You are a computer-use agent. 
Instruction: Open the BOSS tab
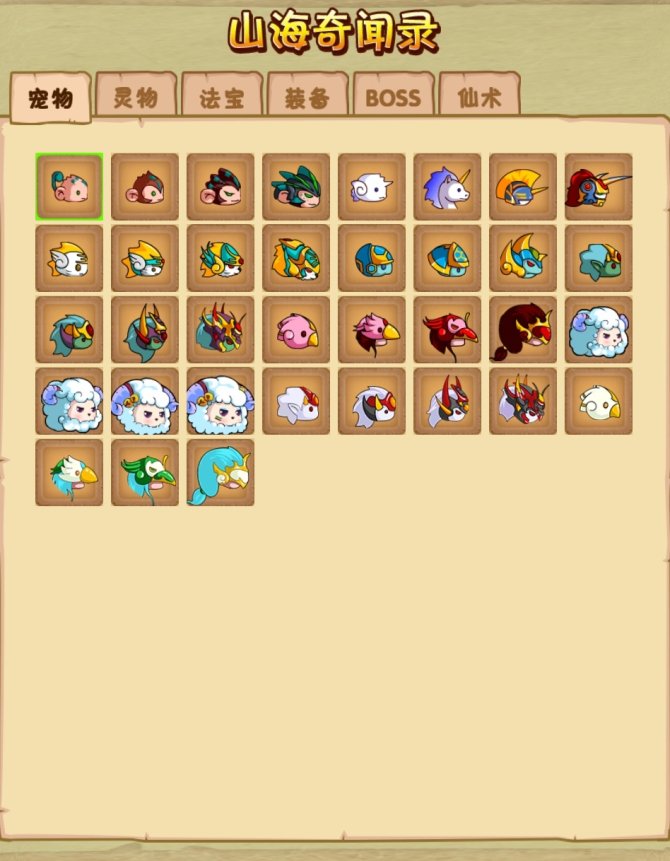393,98
